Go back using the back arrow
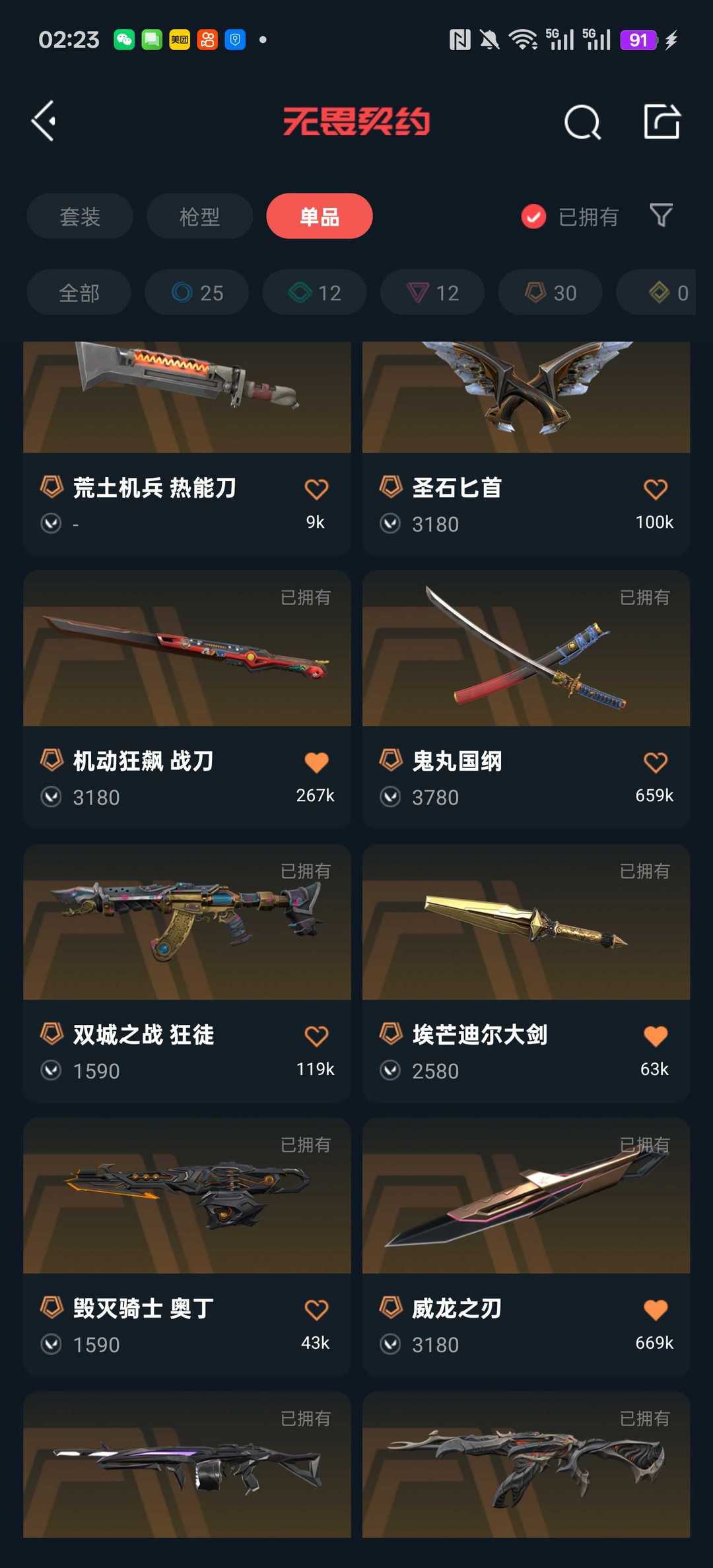The image size is (713, 1568). (44, 121)
